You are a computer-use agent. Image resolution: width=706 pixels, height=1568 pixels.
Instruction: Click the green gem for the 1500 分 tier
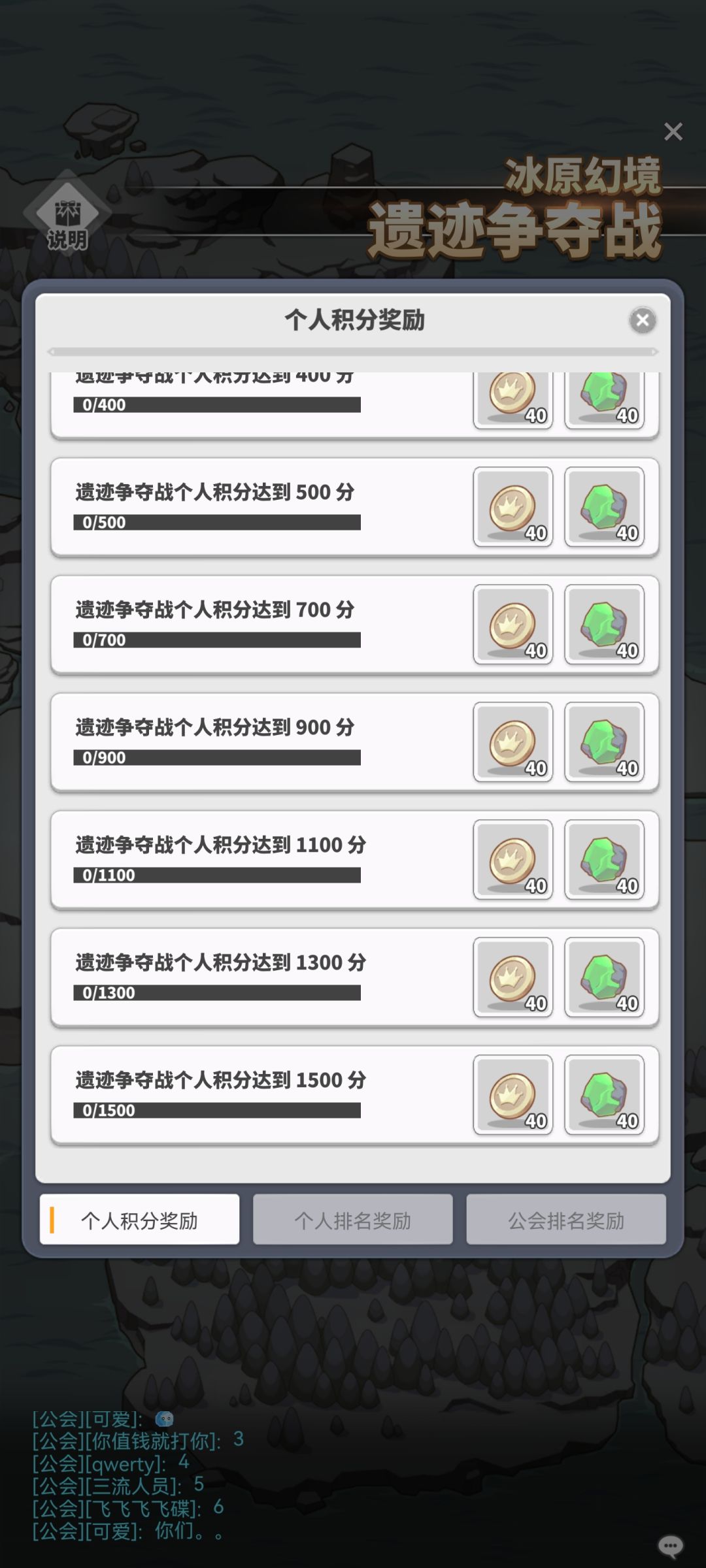(603, 1096)
